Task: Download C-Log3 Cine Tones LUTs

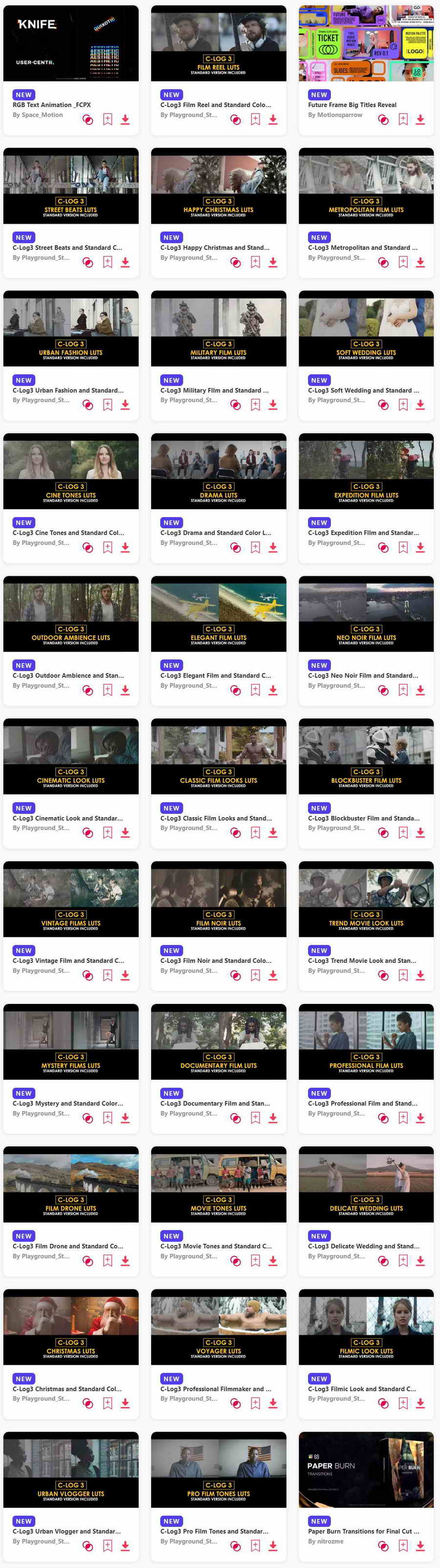Action: click(x=125, y=547)
